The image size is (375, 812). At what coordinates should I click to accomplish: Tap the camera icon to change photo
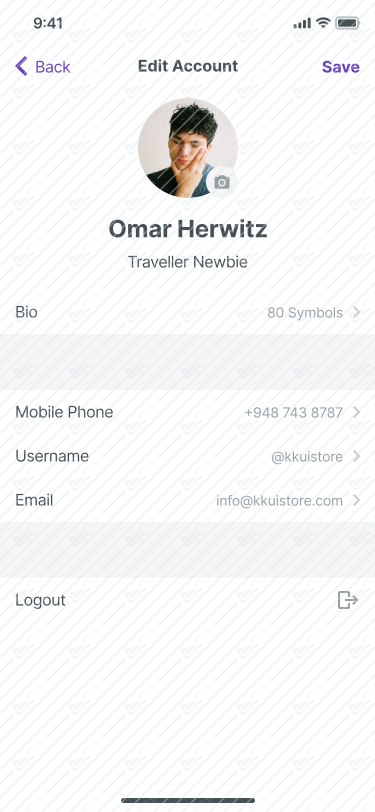coord(222,182)
